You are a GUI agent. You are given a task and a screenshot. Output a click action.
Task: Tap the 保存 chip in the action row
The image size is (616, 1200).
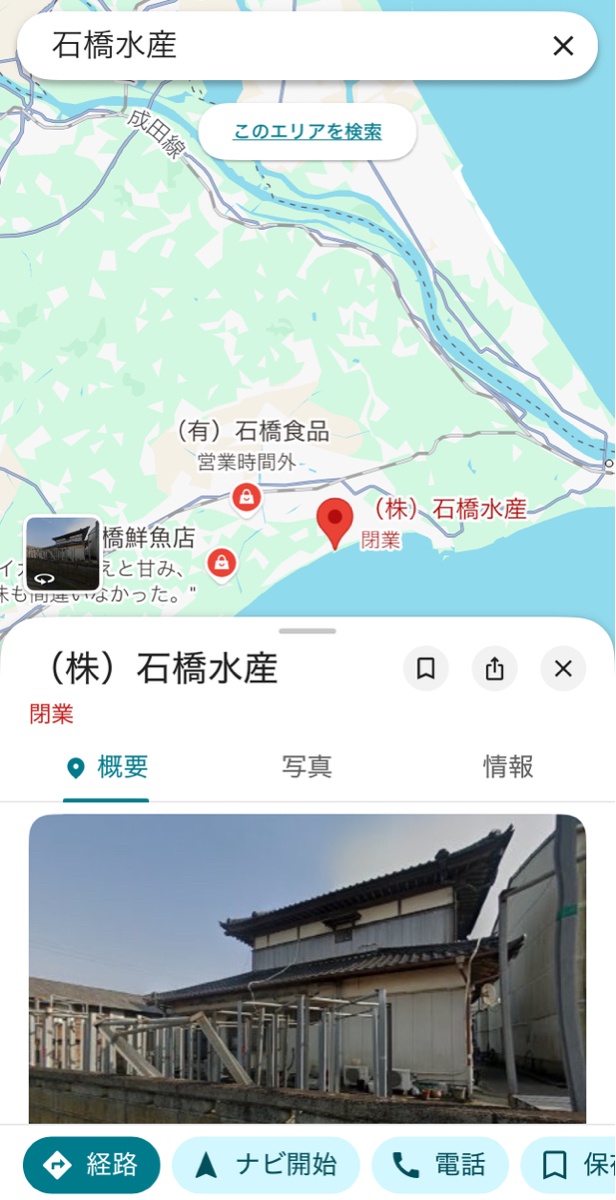(x=575, y=1165)
